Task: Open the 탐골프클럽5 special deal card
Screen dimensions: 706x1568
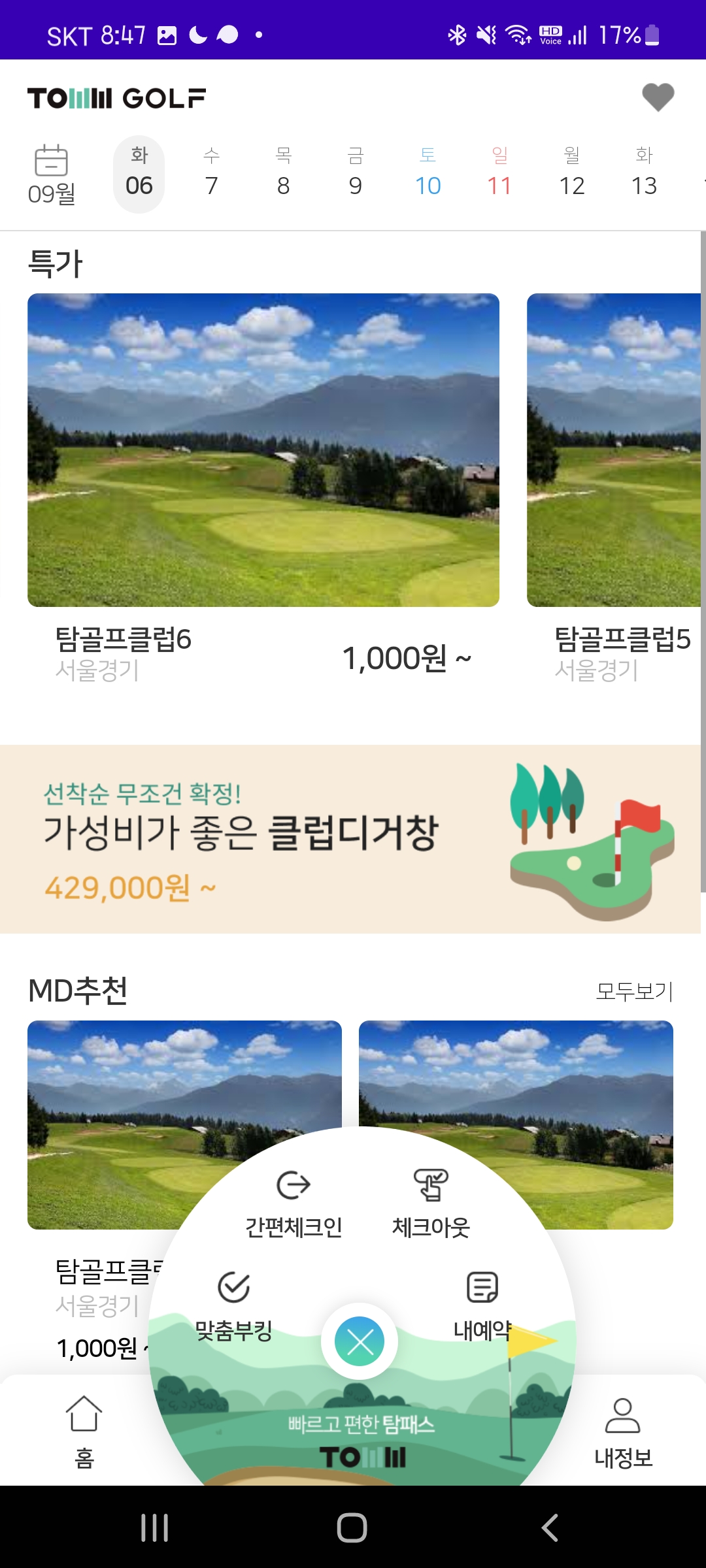Action: (x=614, y=451)
